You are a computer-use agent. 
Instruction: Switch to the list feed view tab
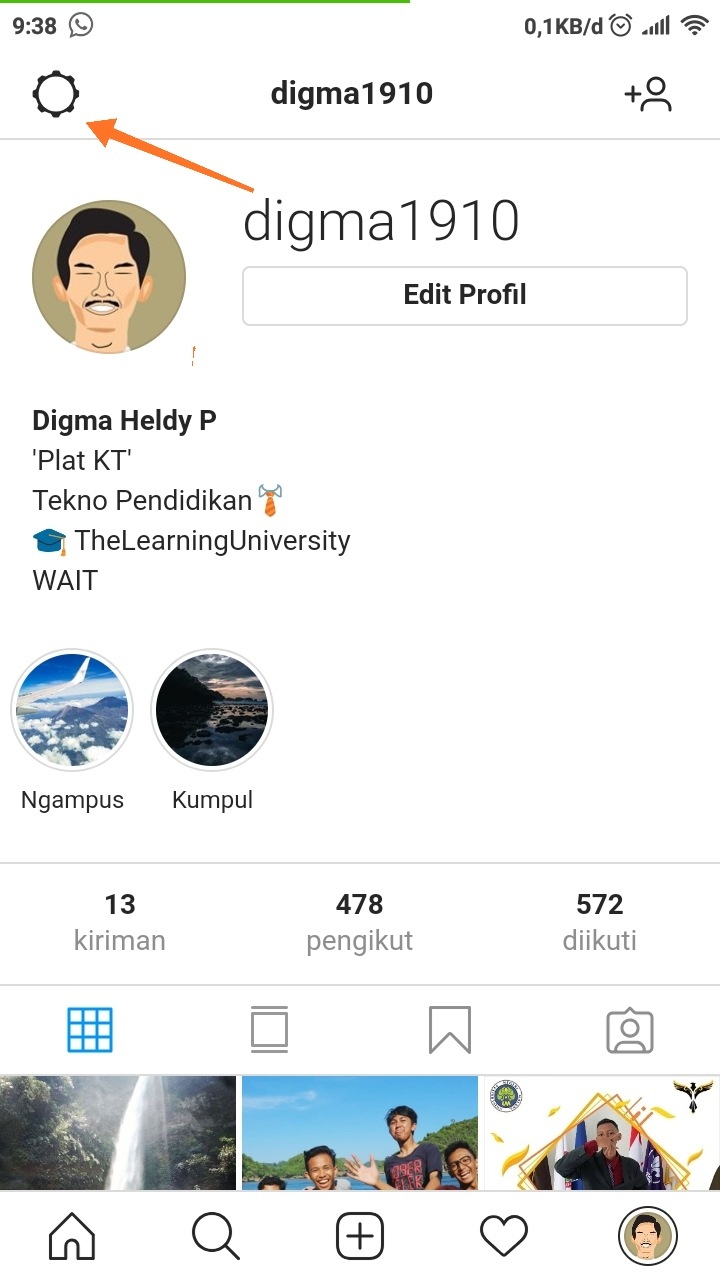(x=270, y=1030)
